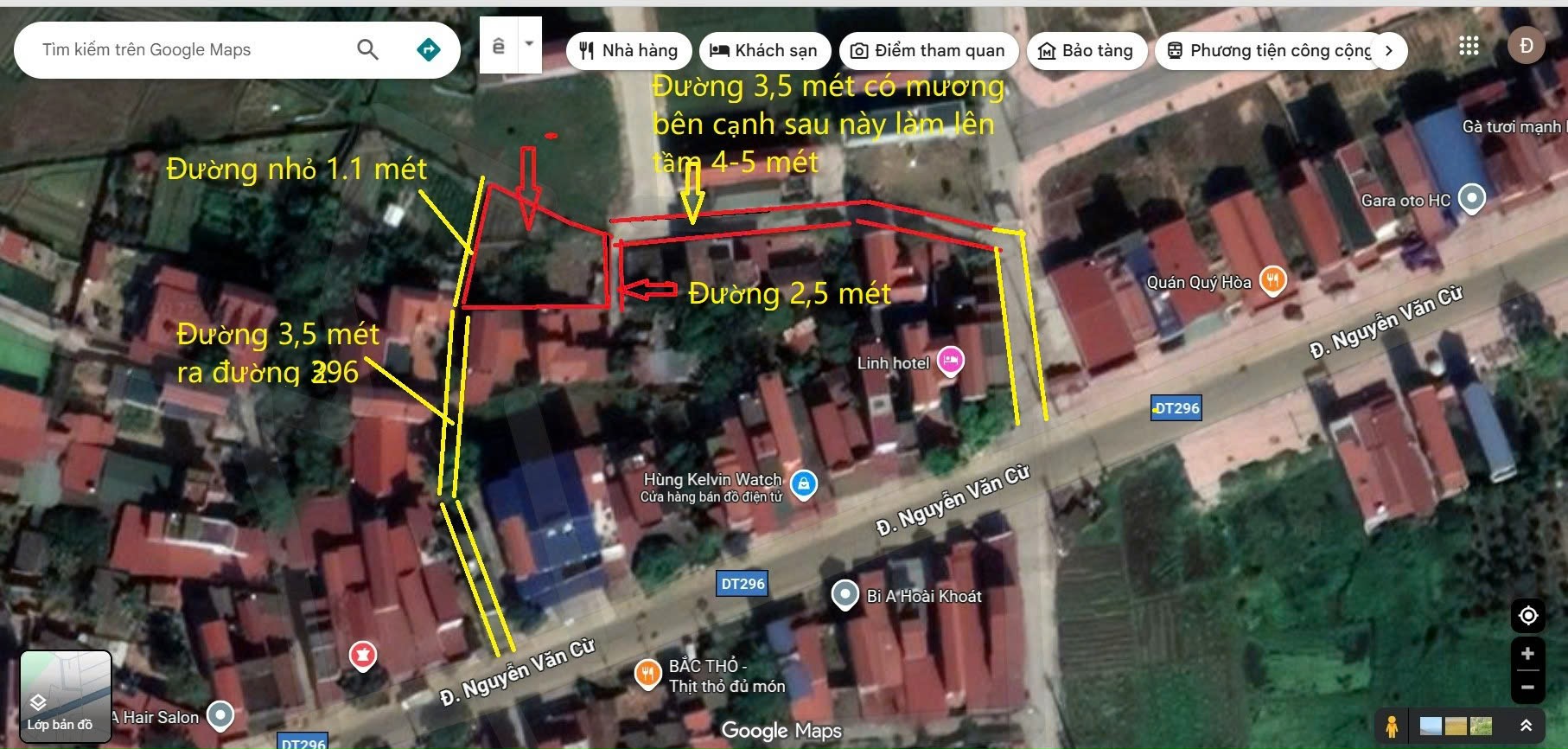Open the Quán Quý Hòa restaurant pin
This screenshot has width=1568, height=749.
1272,280
